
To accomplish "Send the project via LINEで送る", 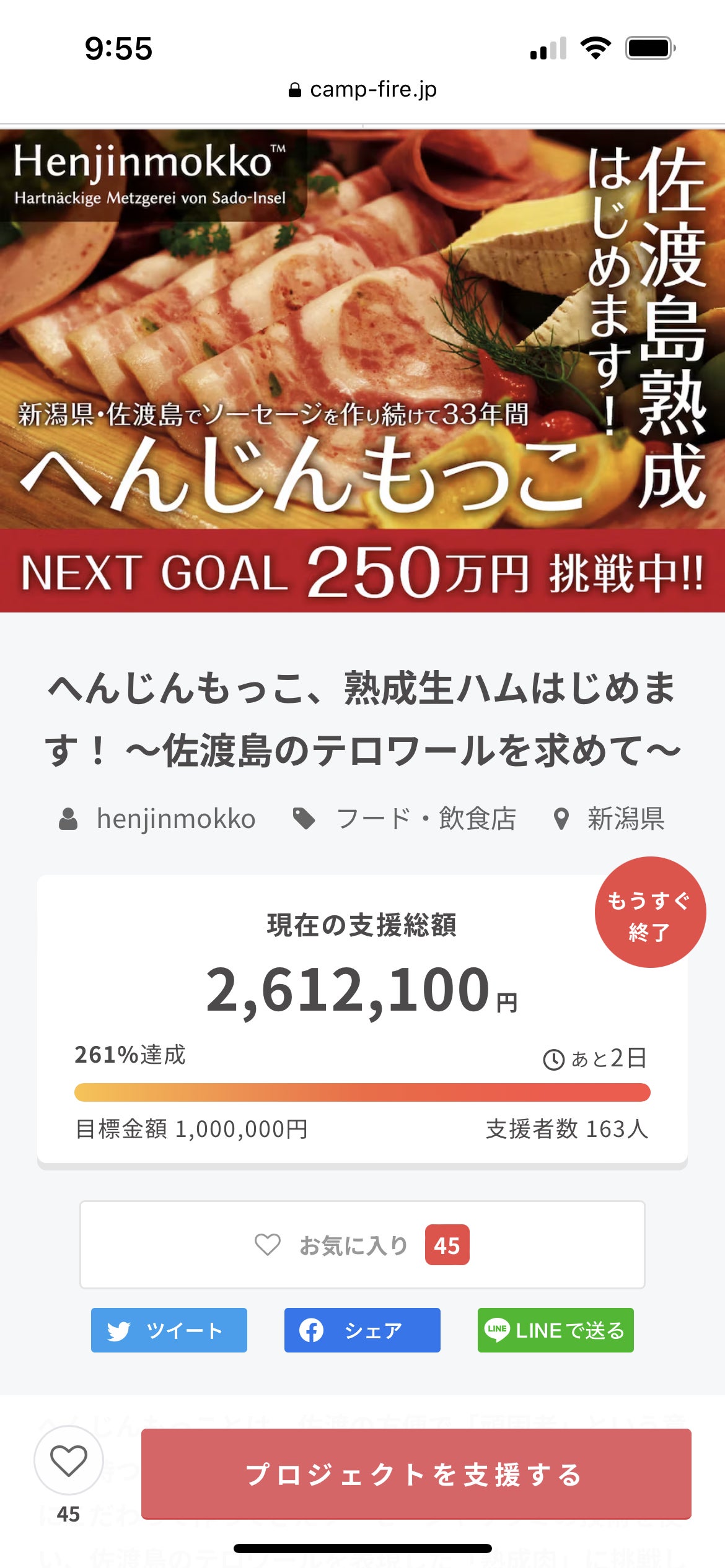I will (556, 1330).
